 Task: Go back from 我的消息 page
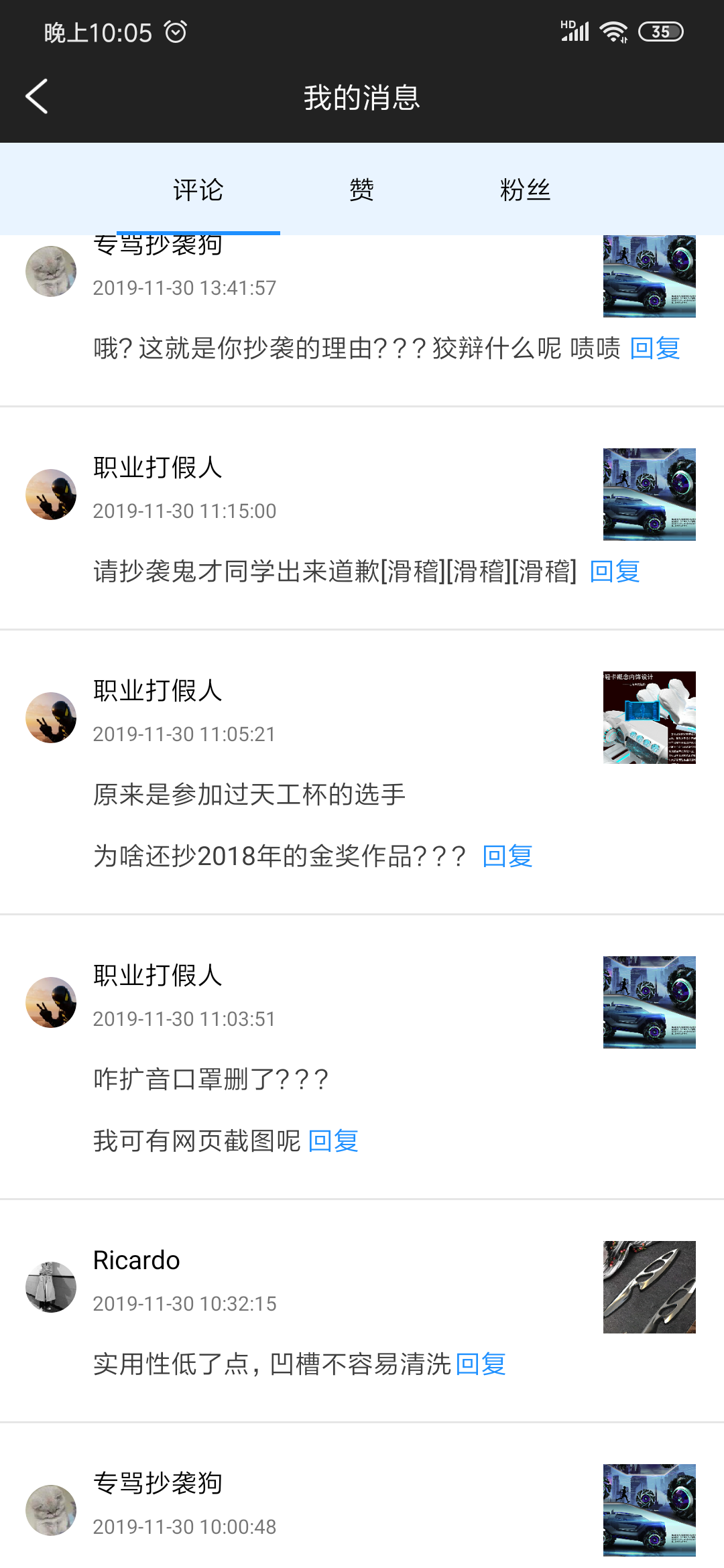click(x=37, y=96)
